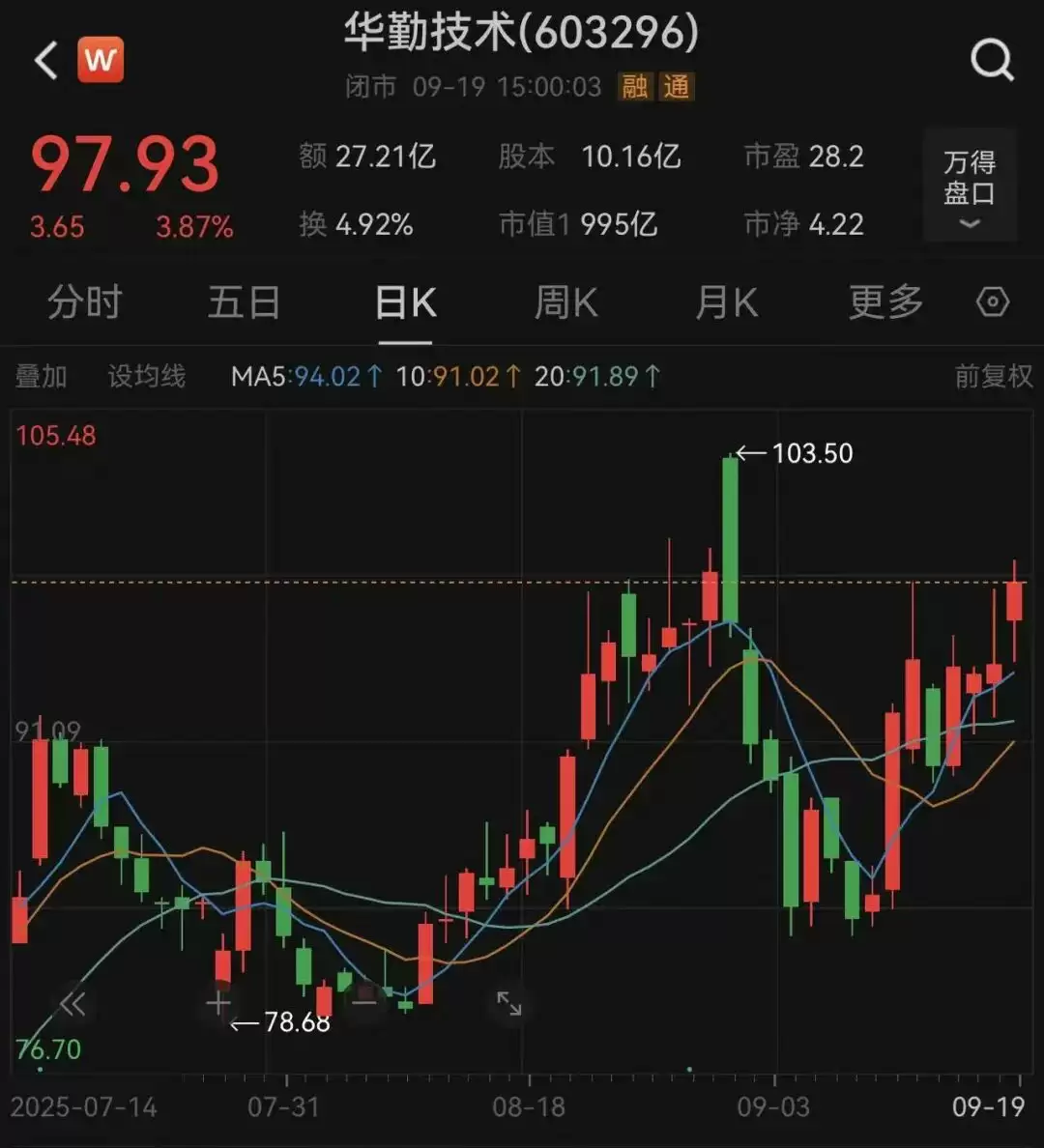This screenshot has width=1044, height=1148.
Task: Tap the 融 margin trading badge
Action: [633, 87]
